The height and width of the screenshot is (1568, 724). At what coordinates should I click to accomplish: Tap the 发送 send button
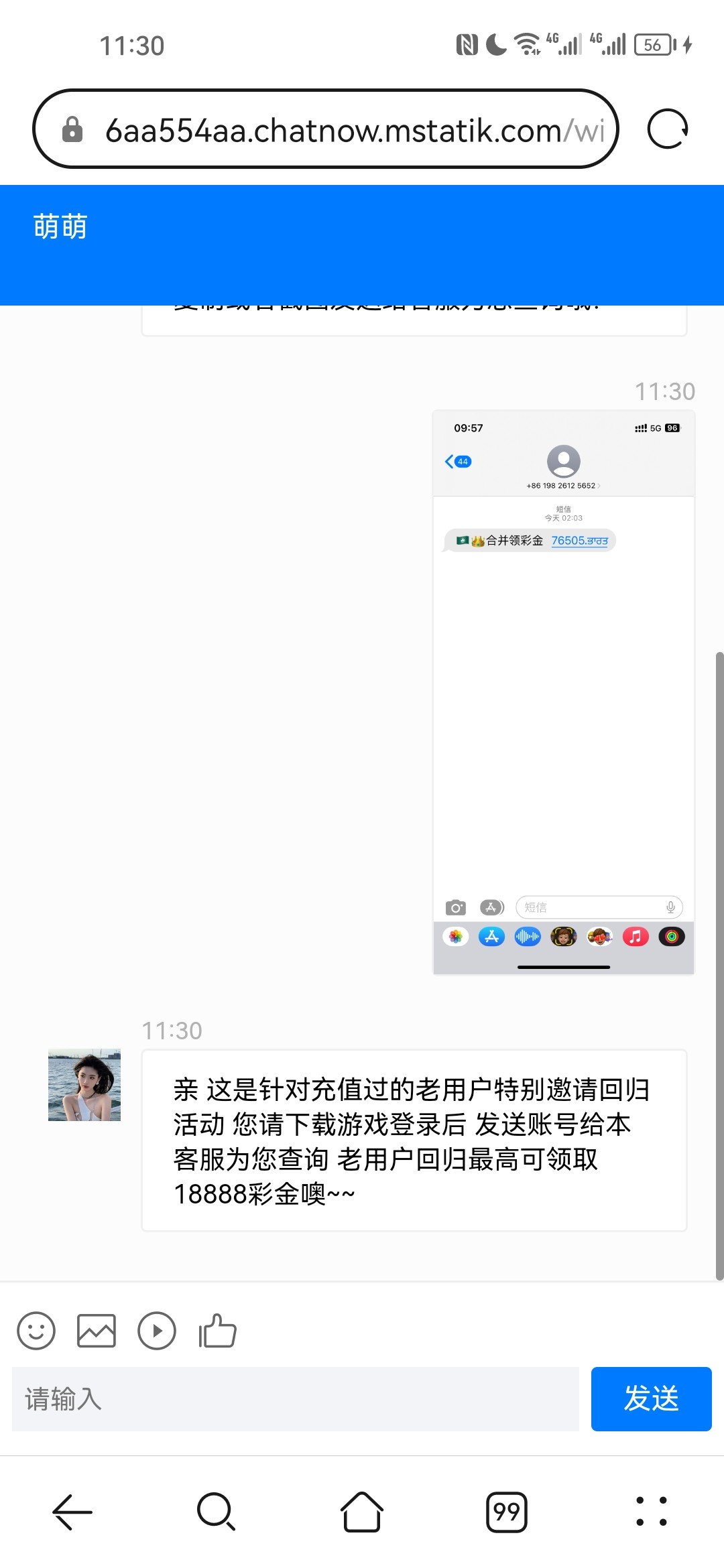(x=651, y=1399)
